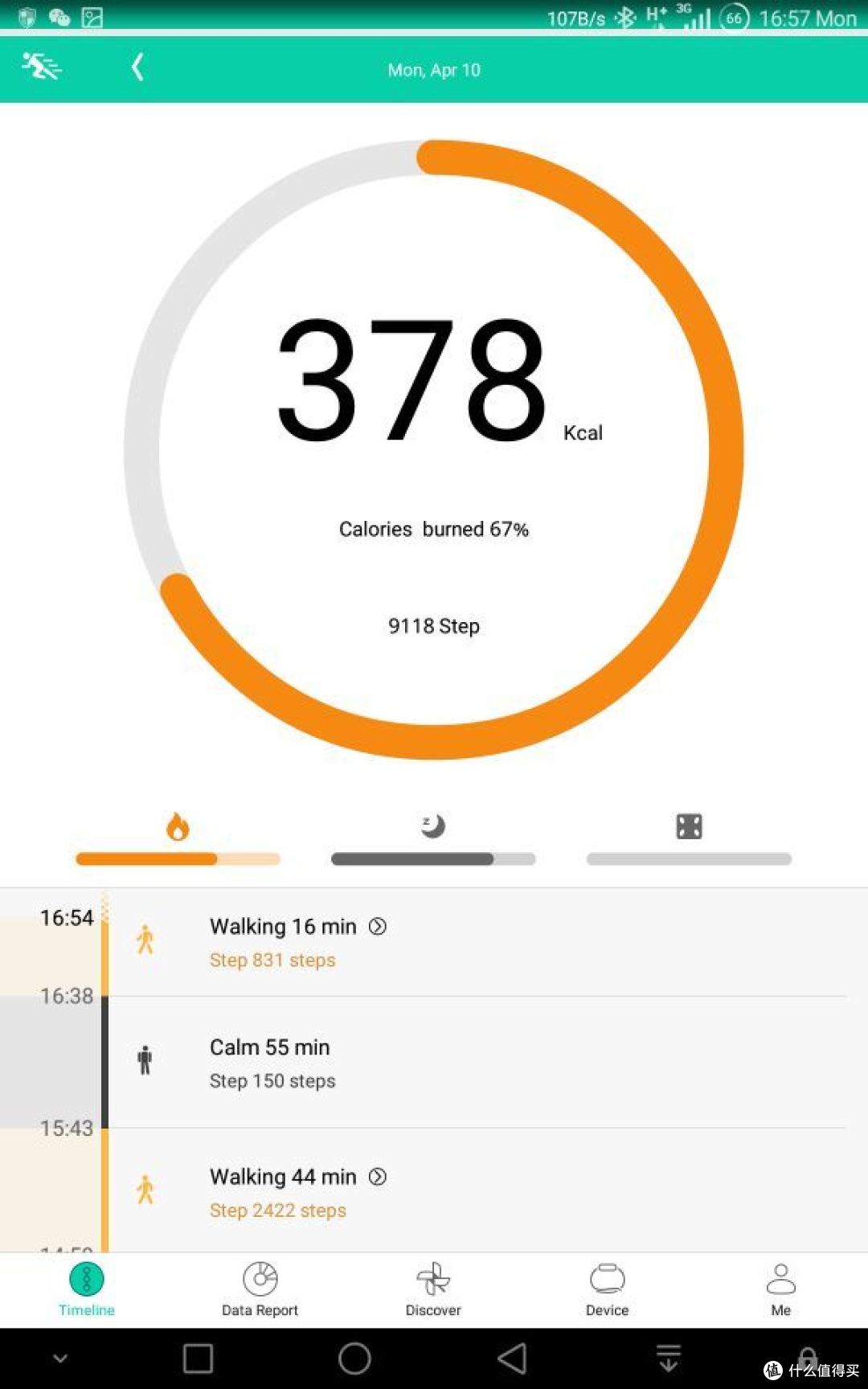This screenshot has height=1389, width=868.
Task: Select the calories flame tab
Action: [178, 826]
